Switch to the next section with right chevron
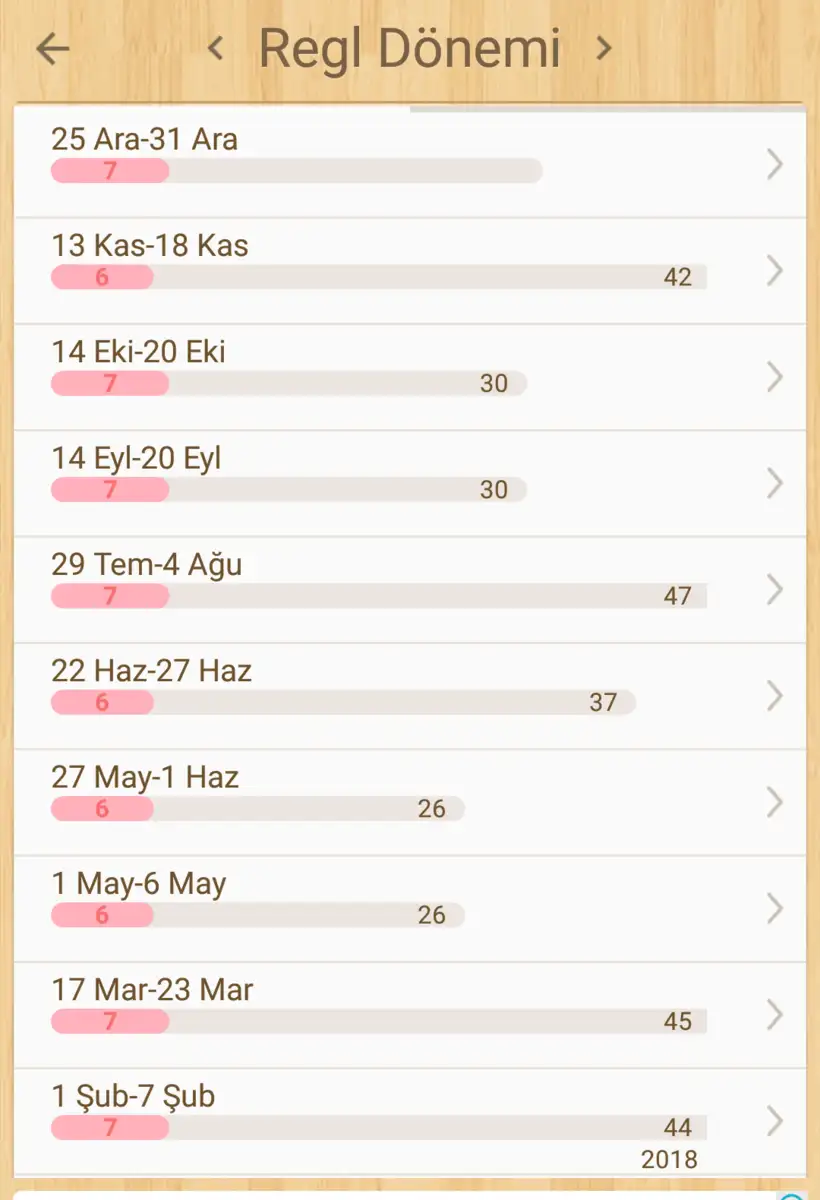Viewport: 820px width, 1200px height. pos(603,47)
